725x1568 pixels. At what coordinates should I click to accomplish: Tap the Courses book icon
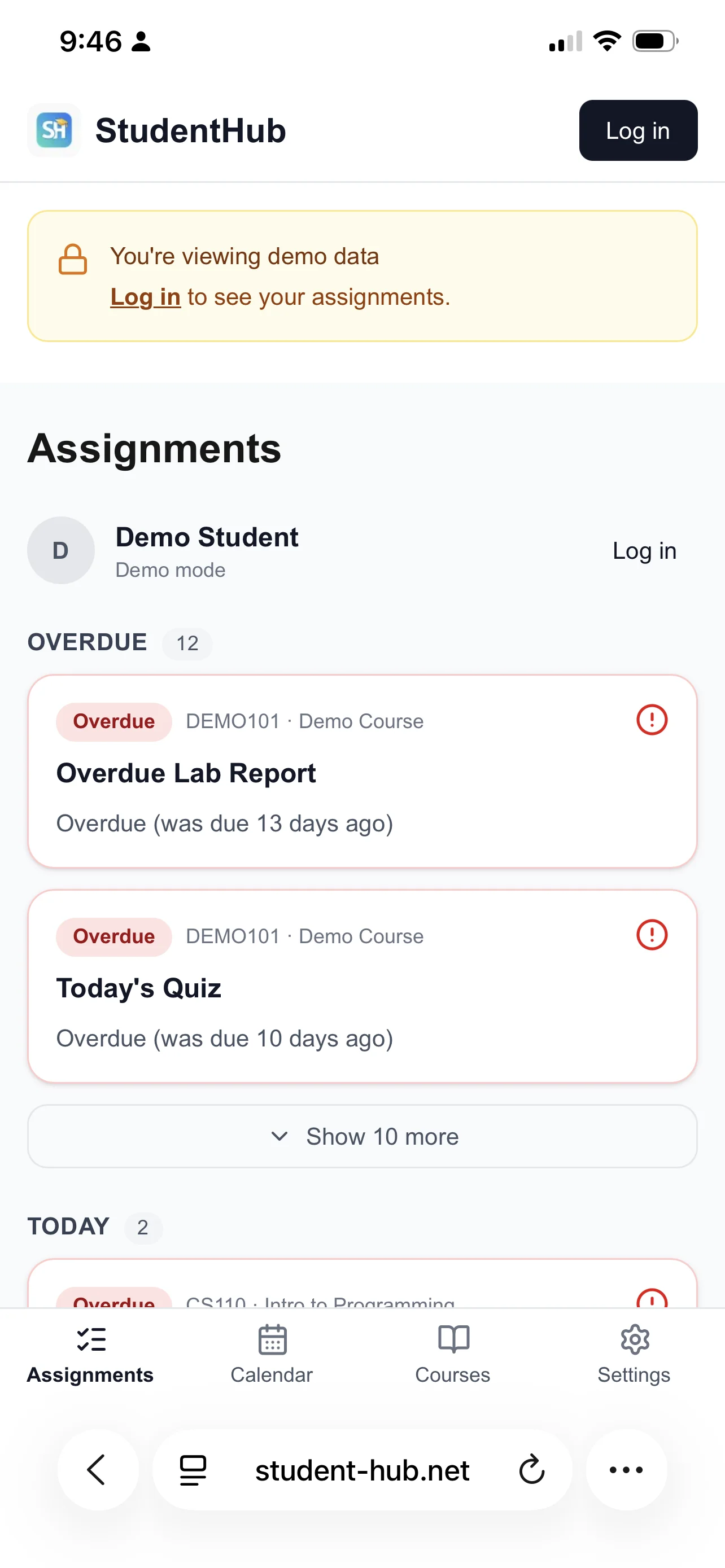[x=453, y=1340]
